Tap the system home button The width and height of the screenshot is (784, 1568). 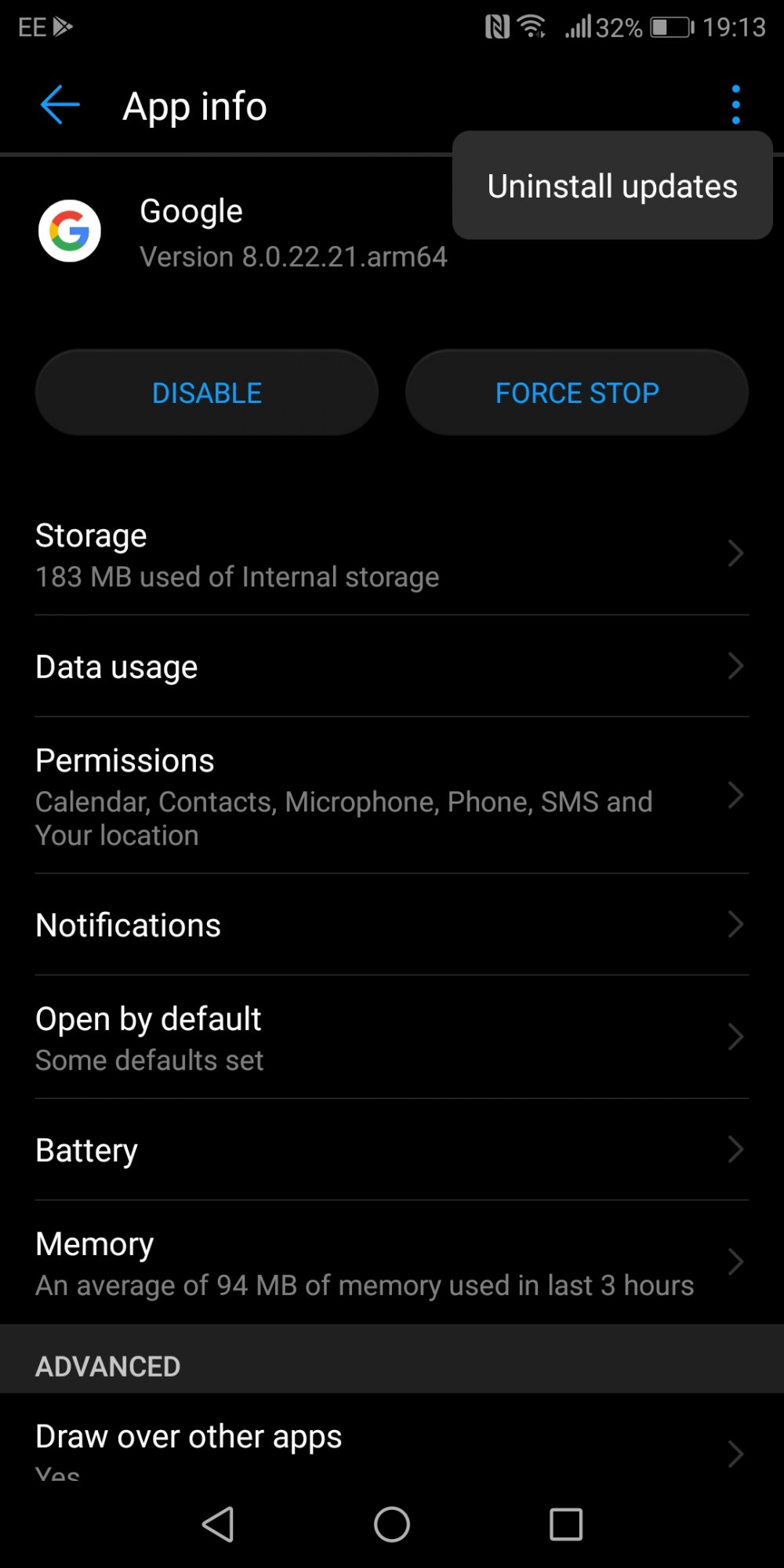[x=392, y=1524]
